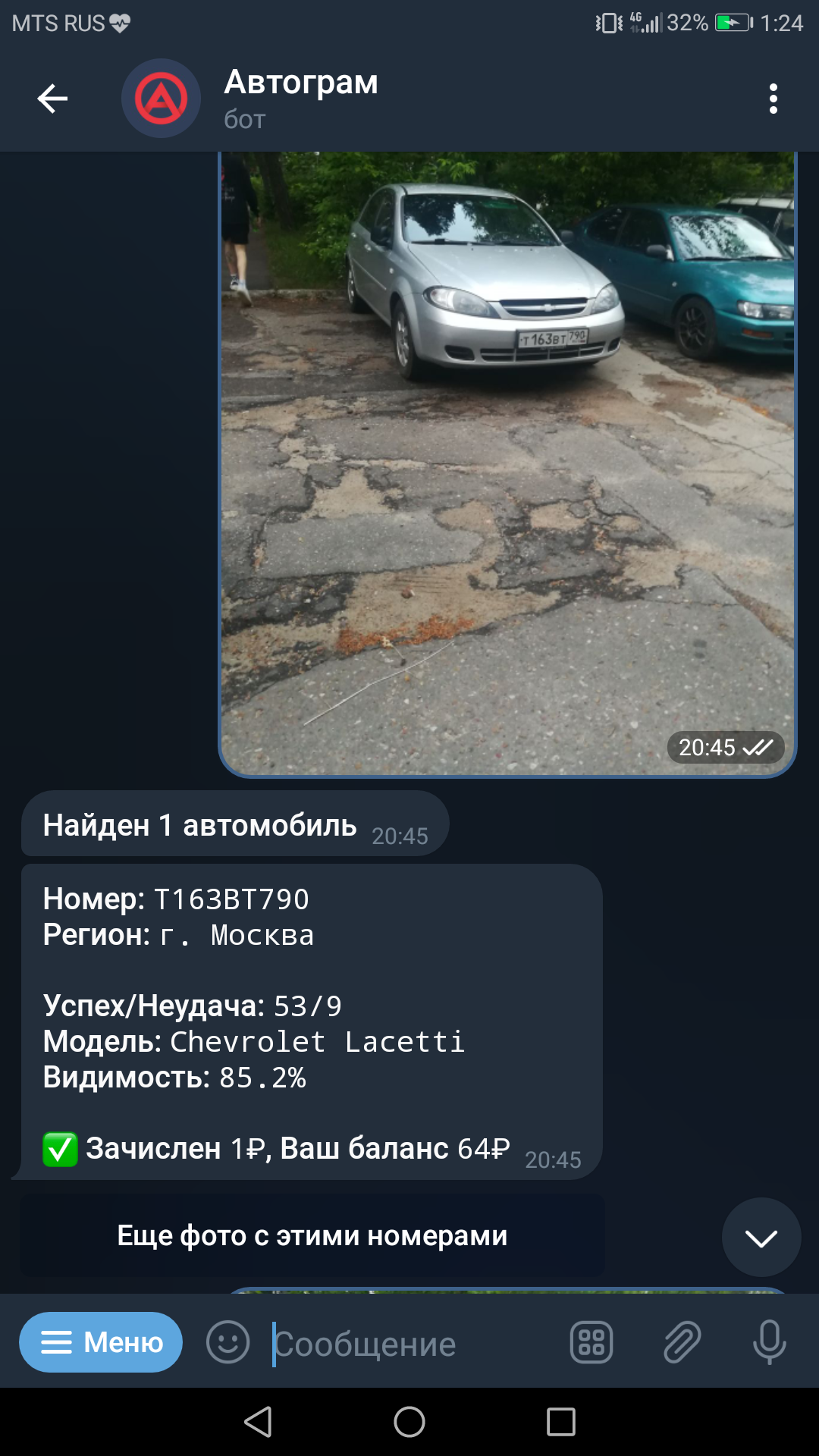Open recent apps from navigation bar

coord(561,1422)
